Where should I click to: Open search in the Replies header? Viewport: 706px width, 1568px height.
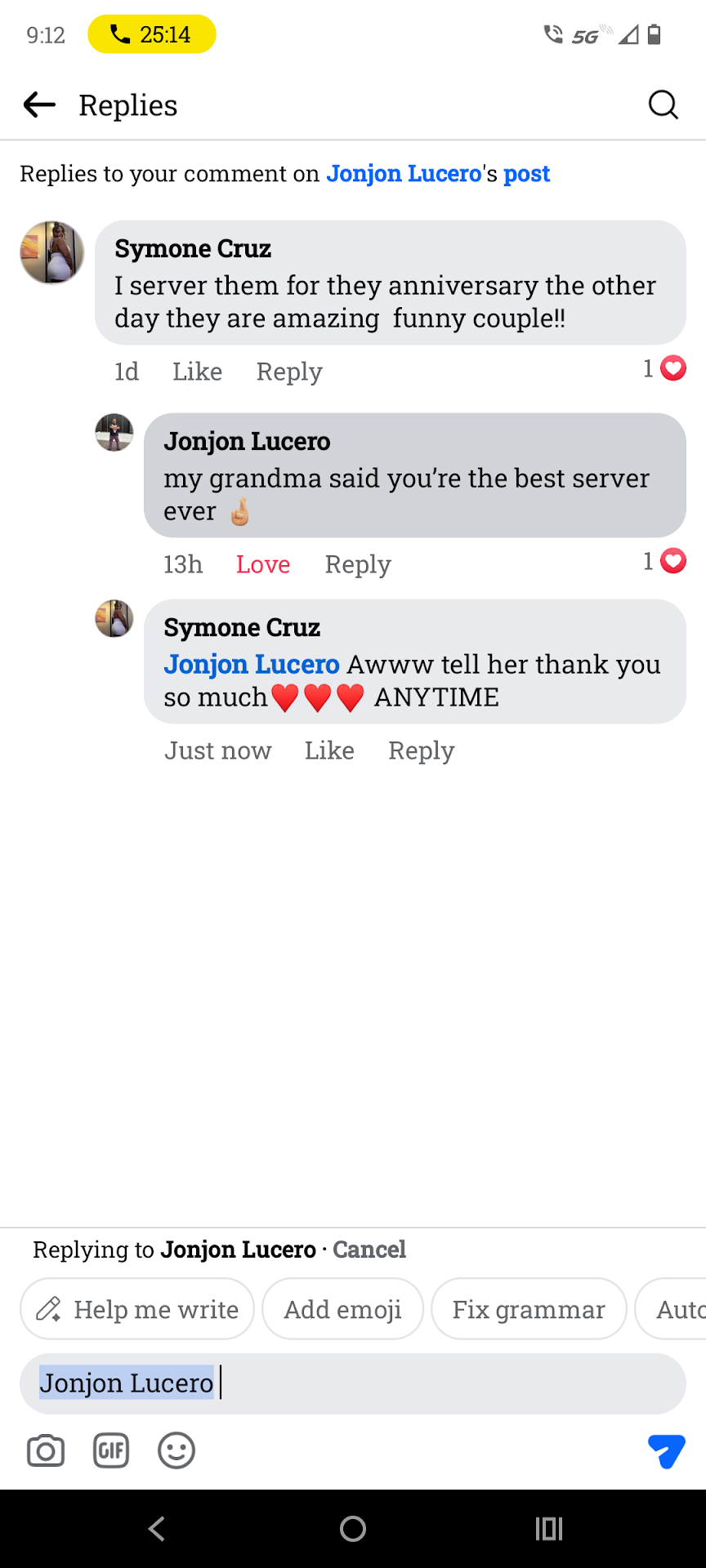click(663, 105)
